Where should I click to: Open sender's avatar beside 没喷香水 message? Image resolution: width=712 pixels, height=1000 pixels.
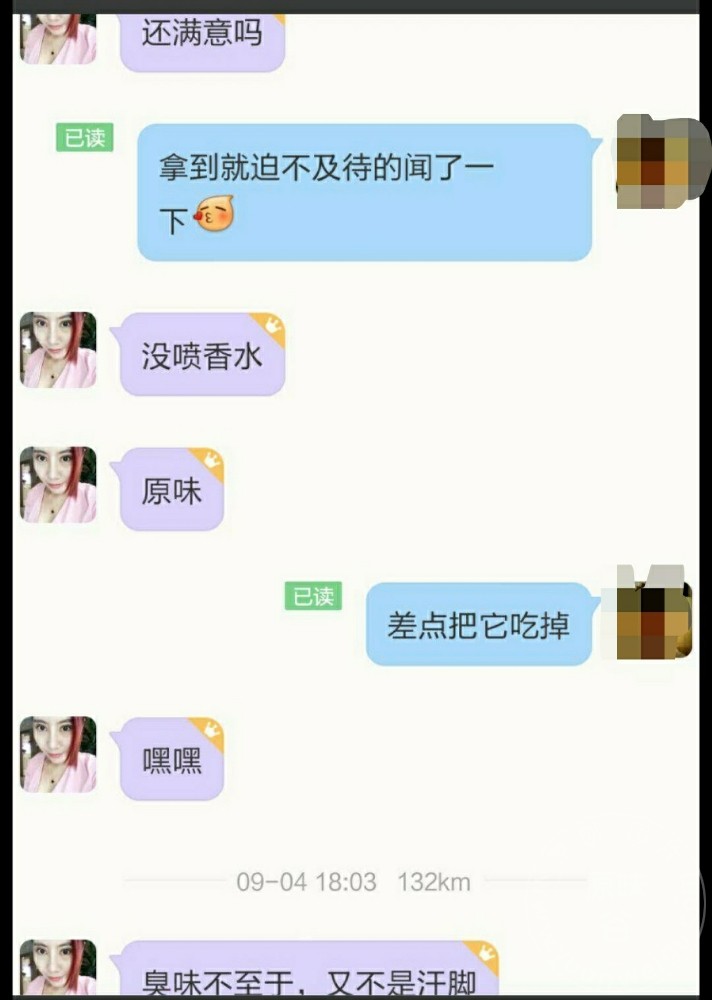[58, 350]
